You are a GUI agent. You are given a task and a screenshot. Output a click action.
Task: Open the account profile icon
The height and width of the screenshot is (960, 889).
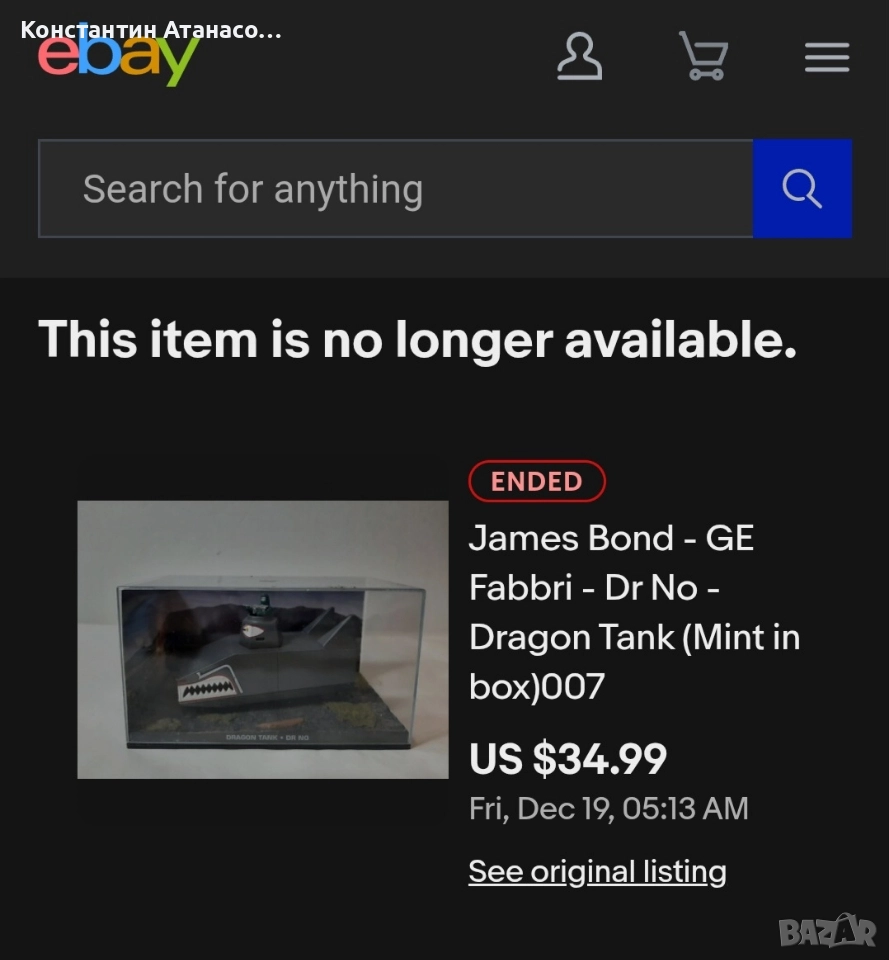pos(579,56)
